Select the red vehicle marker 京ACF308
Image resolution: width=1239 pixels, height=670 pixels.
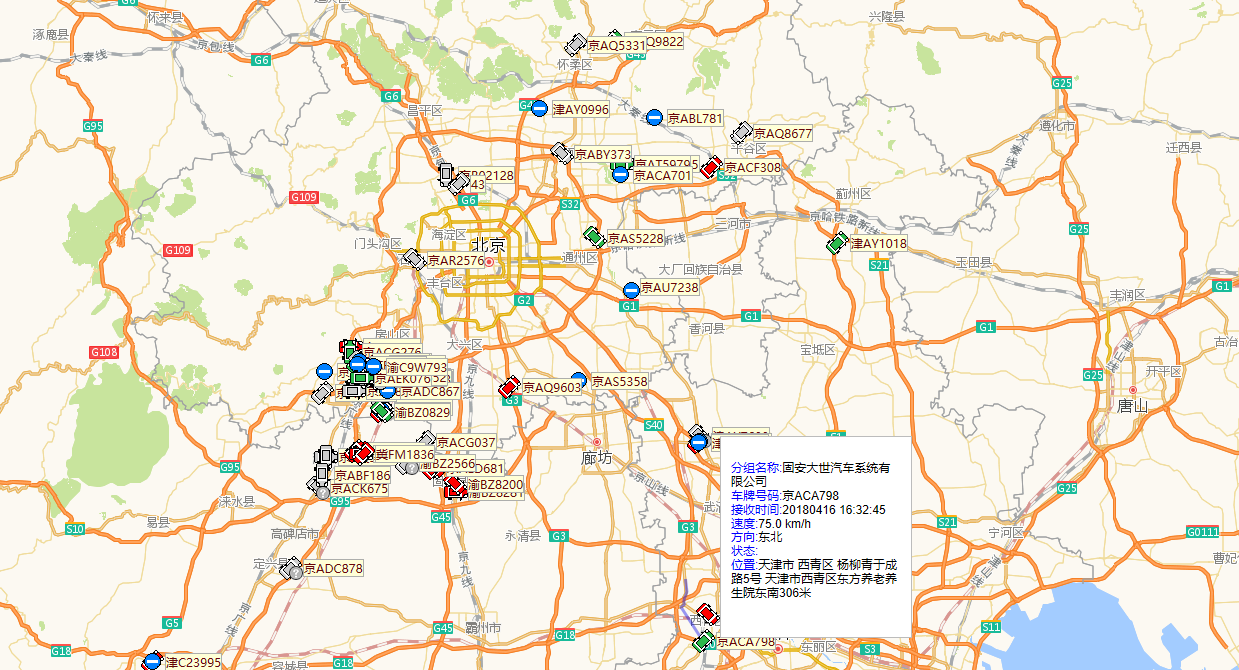711,167
